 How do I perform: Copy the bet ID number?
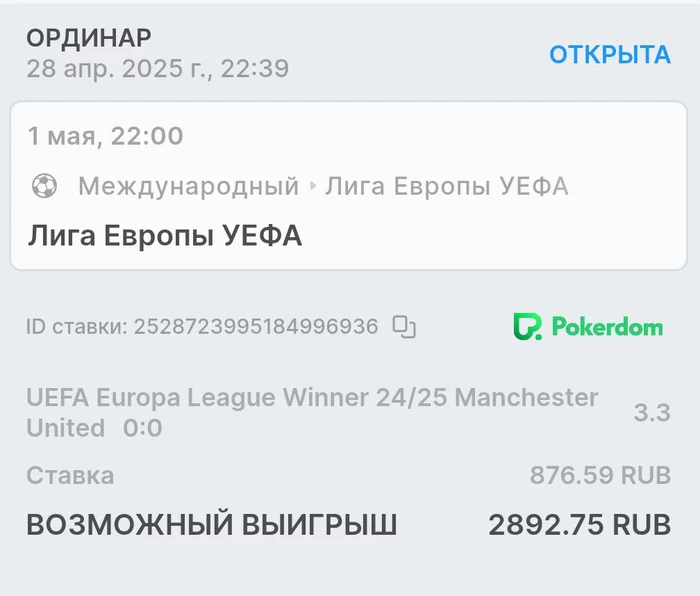click(x=404, y=326)
